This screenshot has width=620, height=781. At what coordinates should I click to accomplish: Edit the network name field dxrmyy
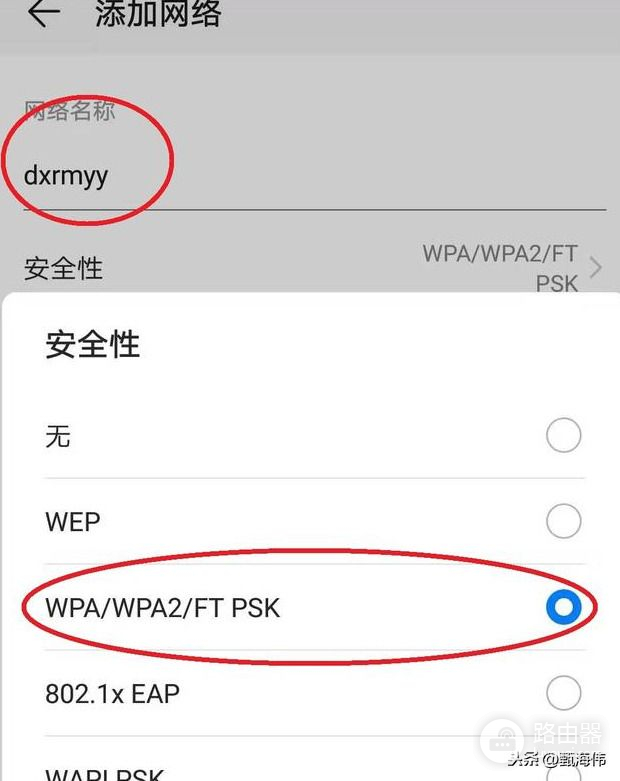pyautogui.click(x=300, y=177)
